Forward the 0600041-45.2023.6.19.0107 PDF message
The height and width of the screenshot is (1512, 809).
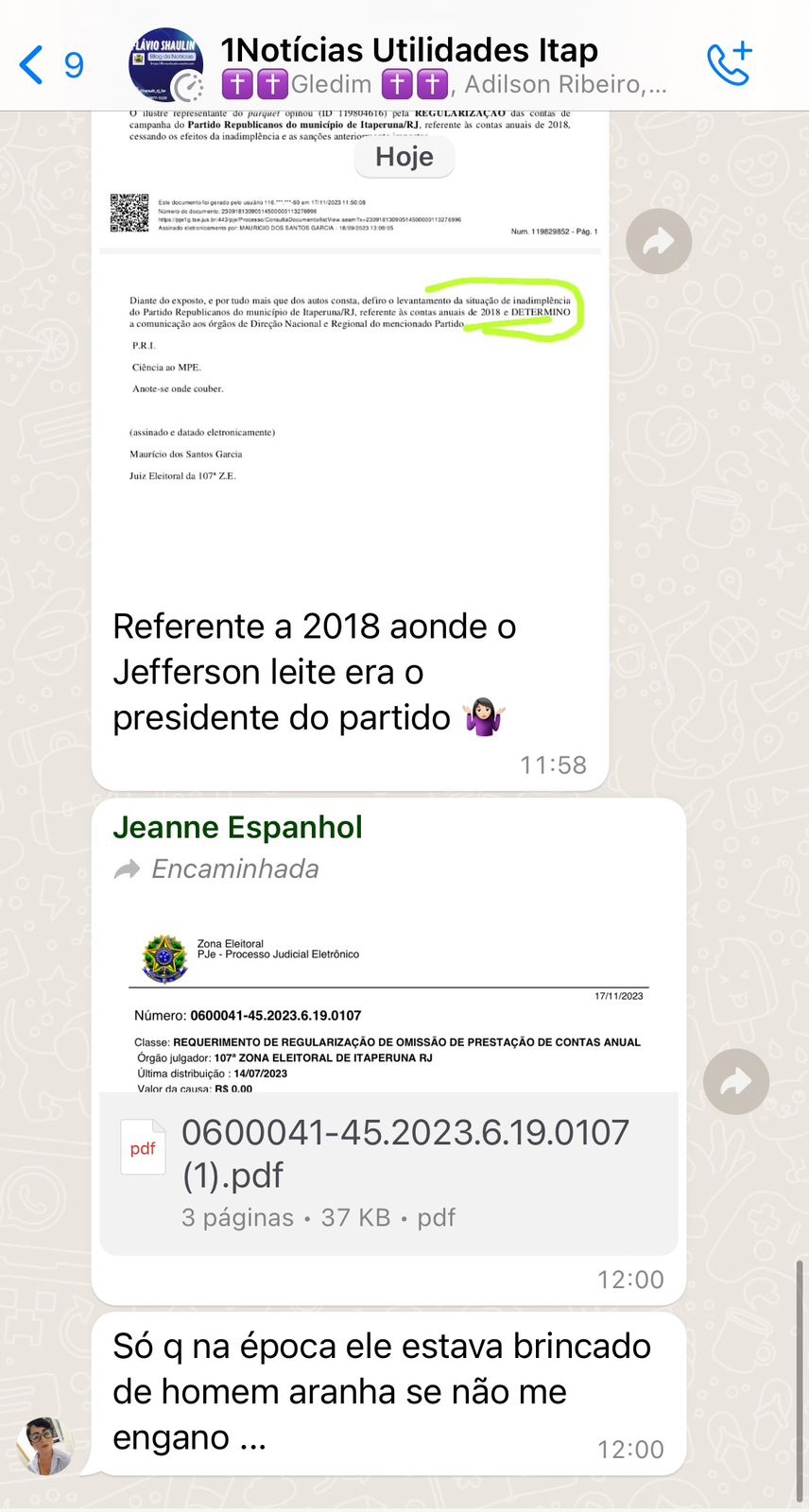[735, 1081]
